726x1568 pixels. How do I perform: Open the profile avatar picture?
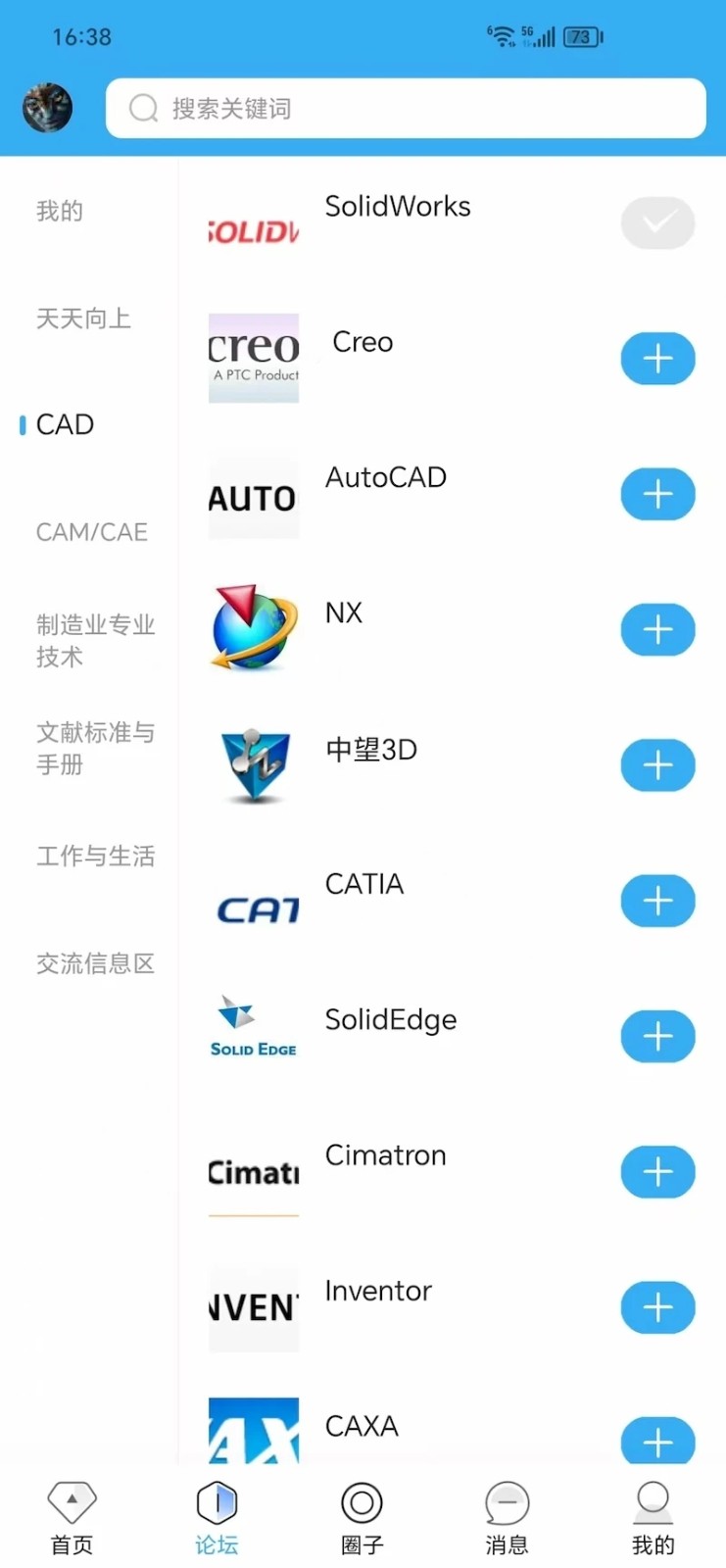click(x=47, y=108)
